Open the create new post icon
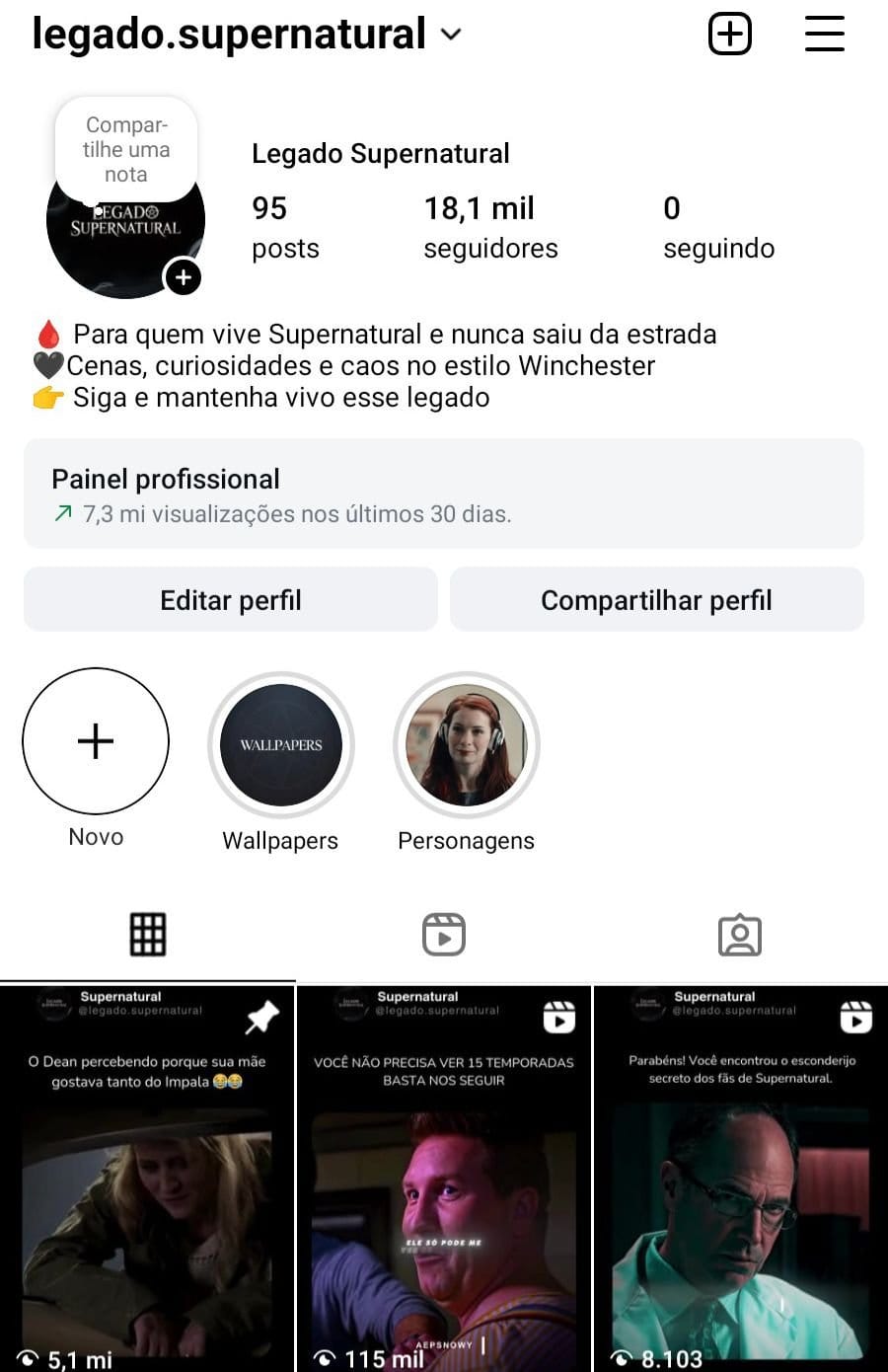This screenshot has height=1372, width=888. pos(729,34)
